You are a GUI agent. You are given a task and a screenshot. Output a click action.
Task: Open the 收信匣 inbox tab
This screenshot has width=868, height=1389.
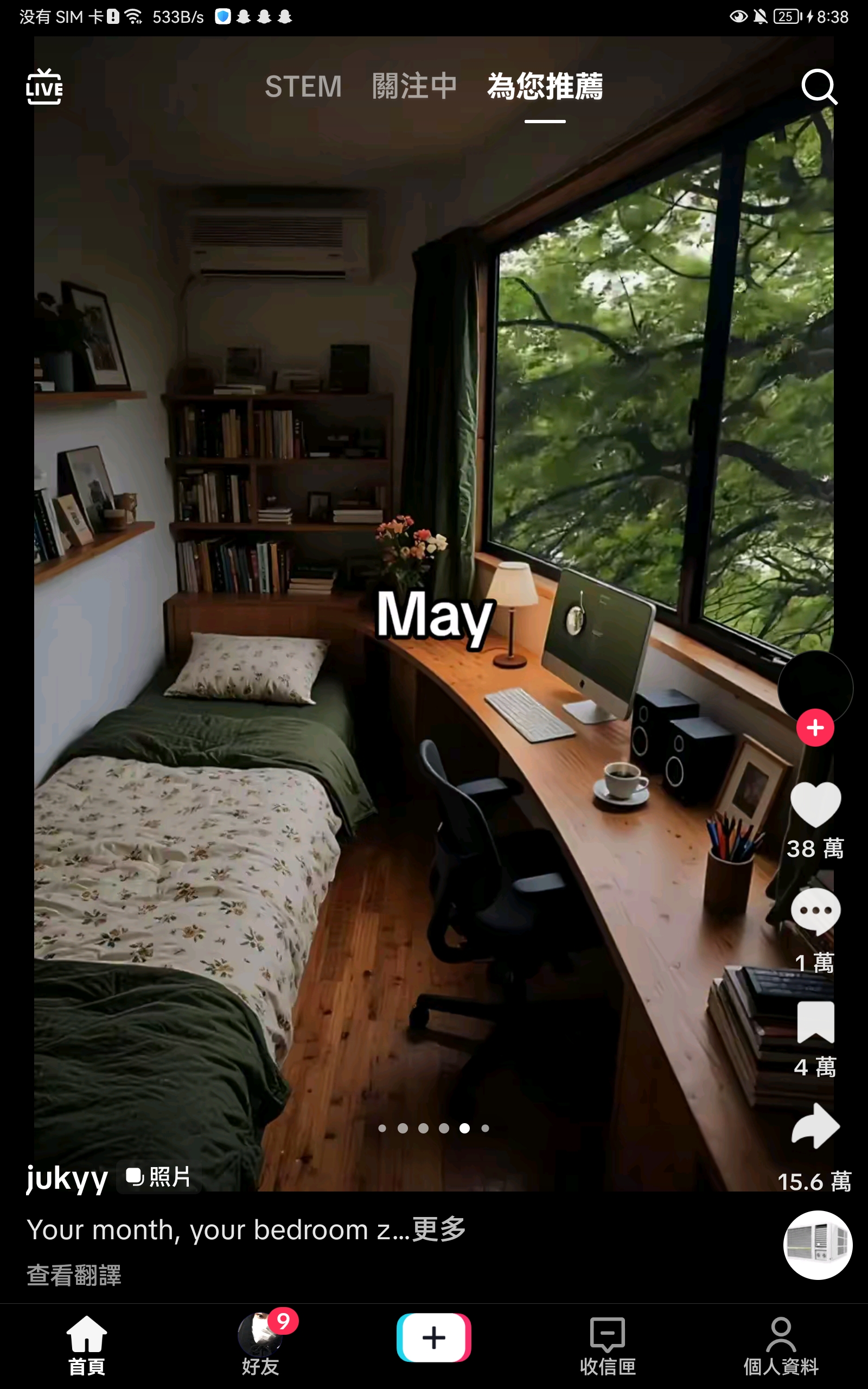(608, 1346)
